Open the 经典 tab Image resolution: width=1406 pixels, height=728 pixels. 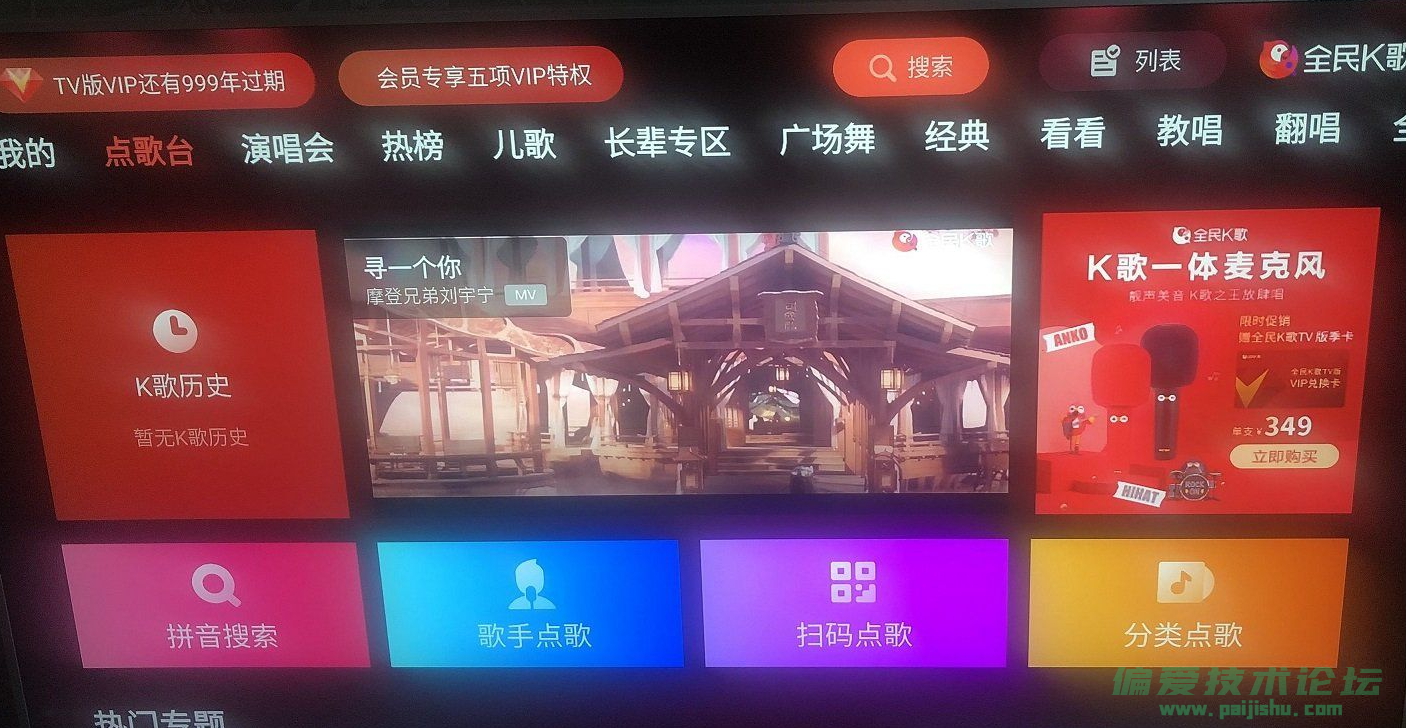[x=956, y=135]
